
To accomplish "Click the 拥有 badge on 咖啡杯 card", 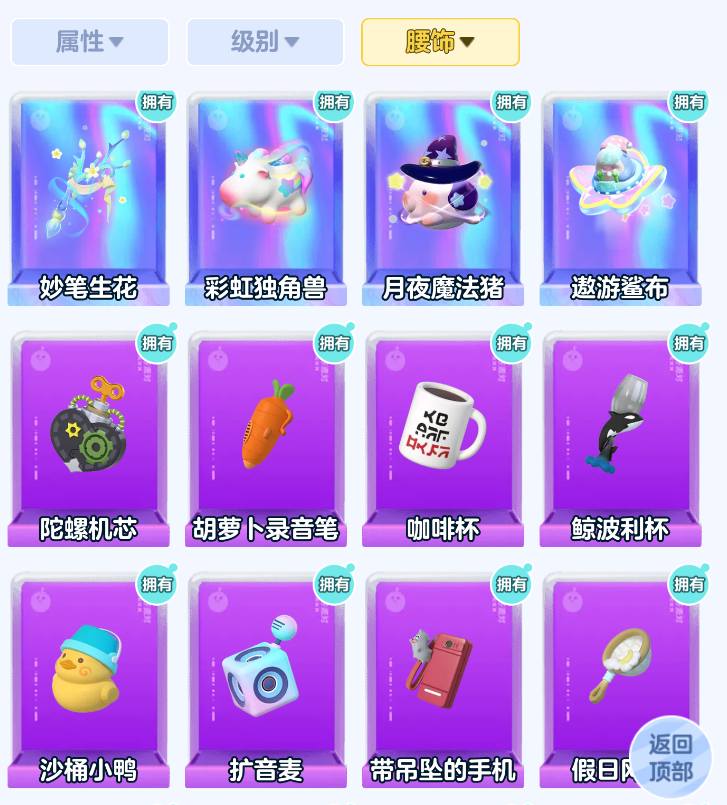I will pyautogui.click(x=510, y=342).
